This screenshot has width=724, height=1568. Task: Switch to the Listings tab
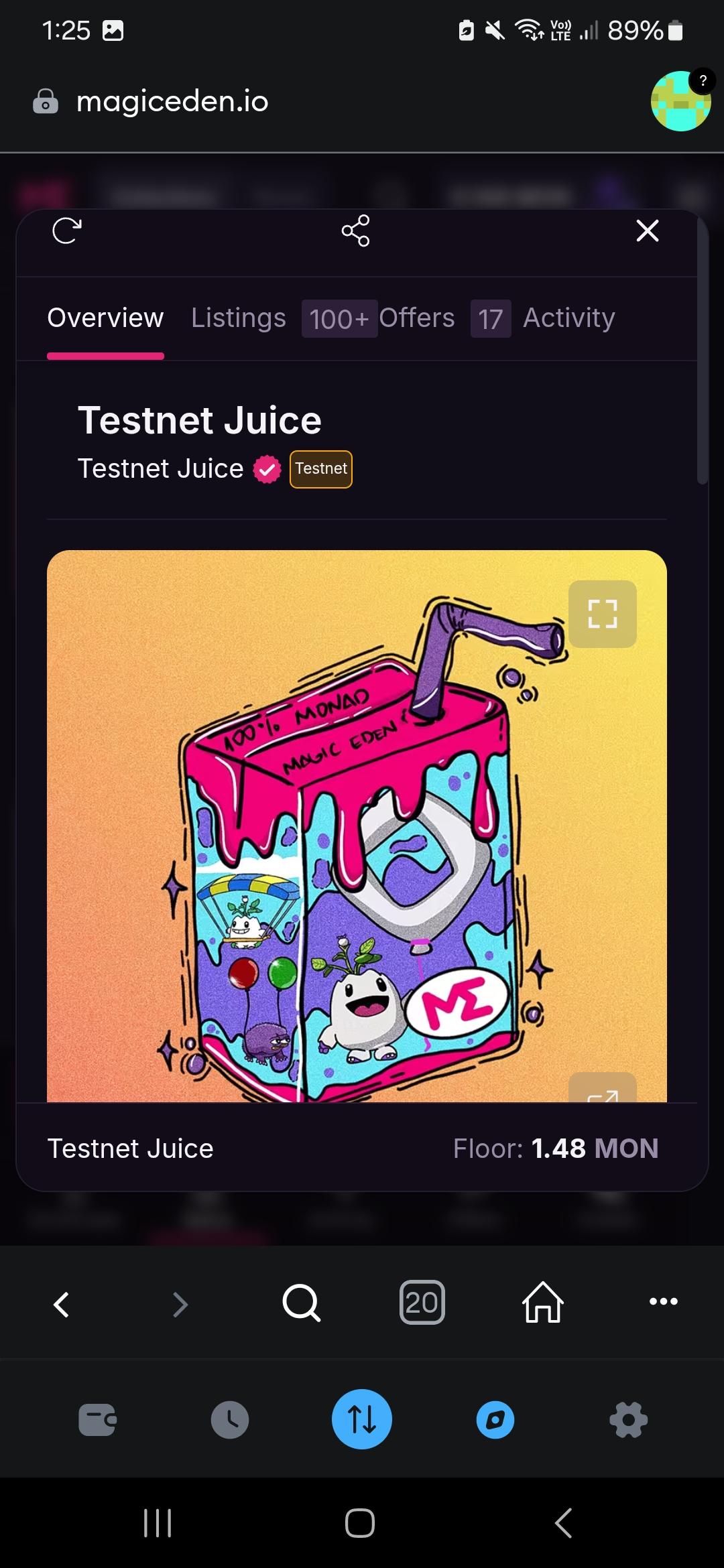point(239,318)
